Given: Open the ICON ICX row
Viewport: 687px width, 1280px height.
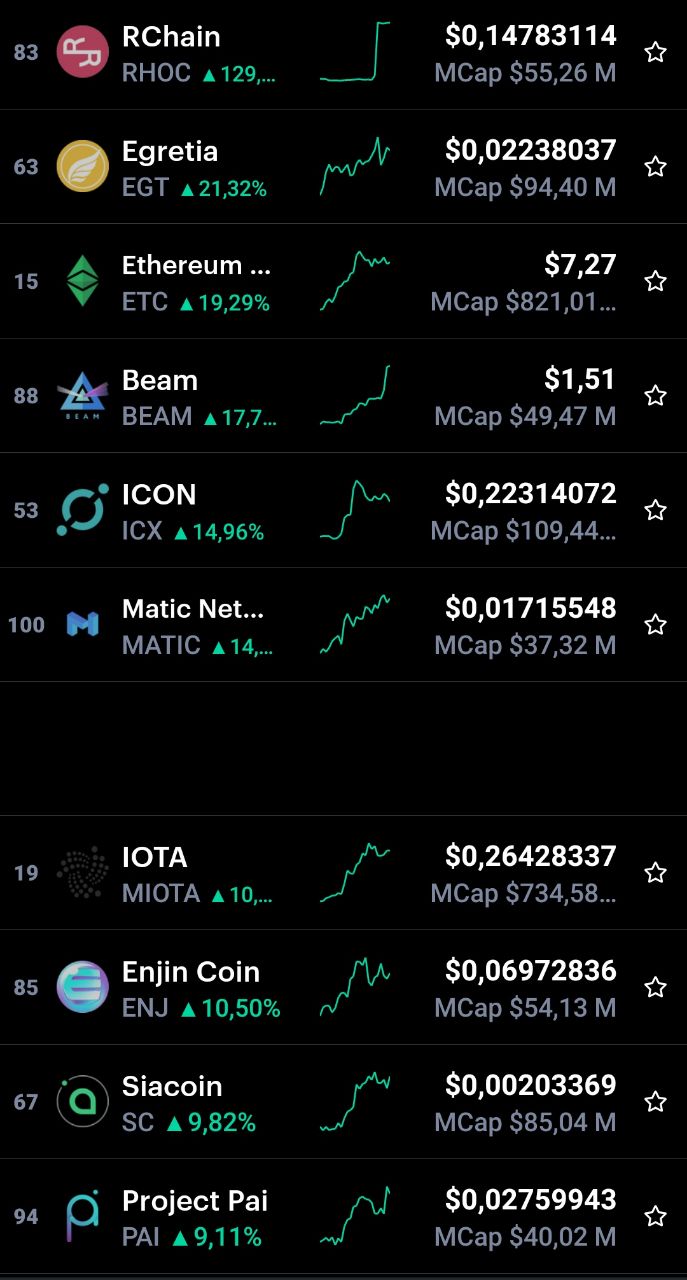Looking at the screenshot, I should [x=343, y=510].
